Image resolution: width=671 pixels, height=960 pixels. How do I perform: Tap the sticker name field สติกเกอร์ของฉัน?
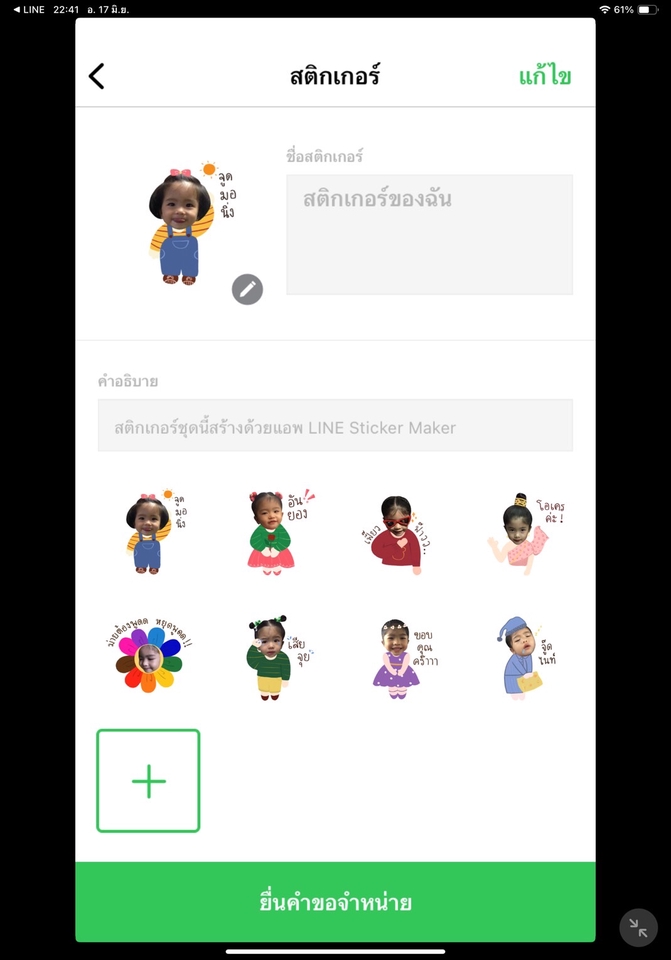click(429, 234)
